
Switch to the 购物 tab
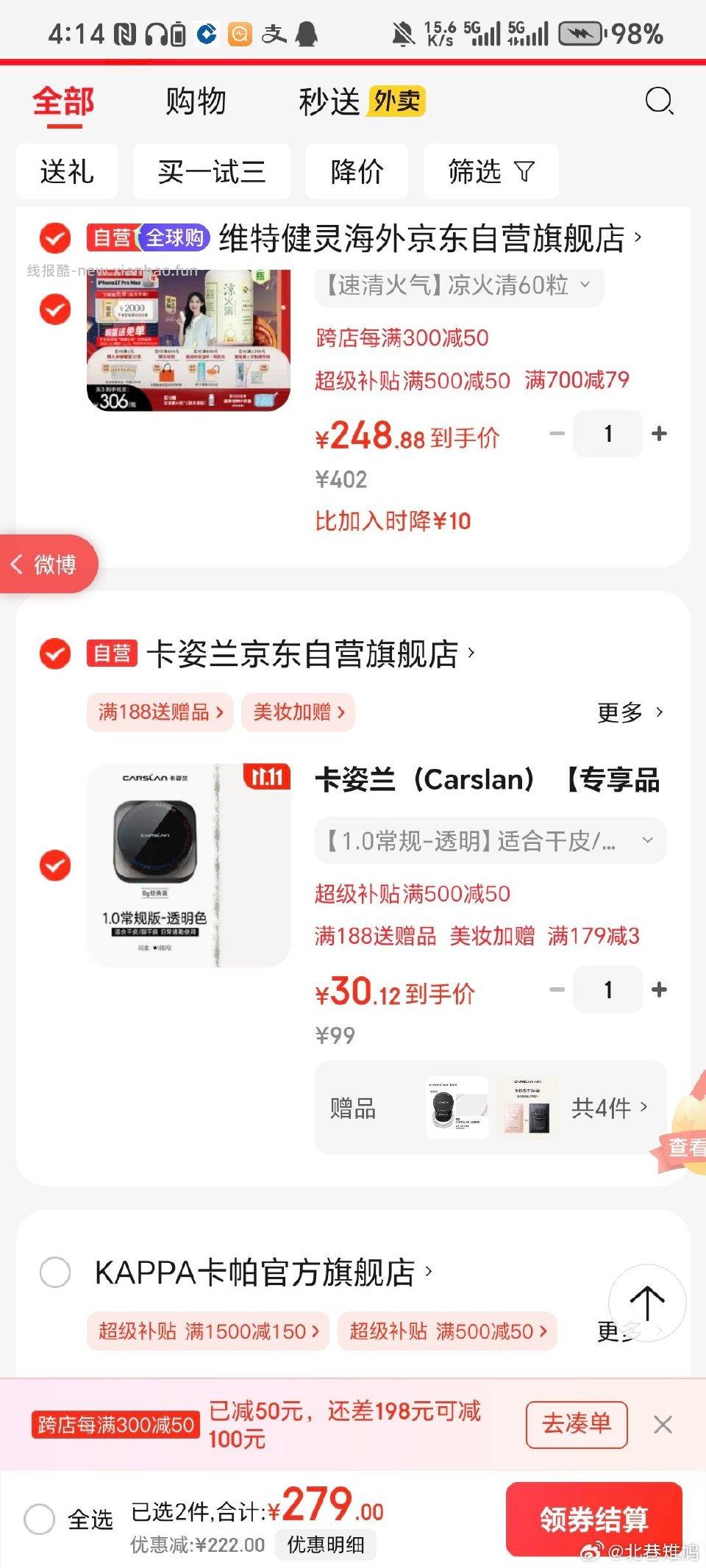(x=196, y=101)
